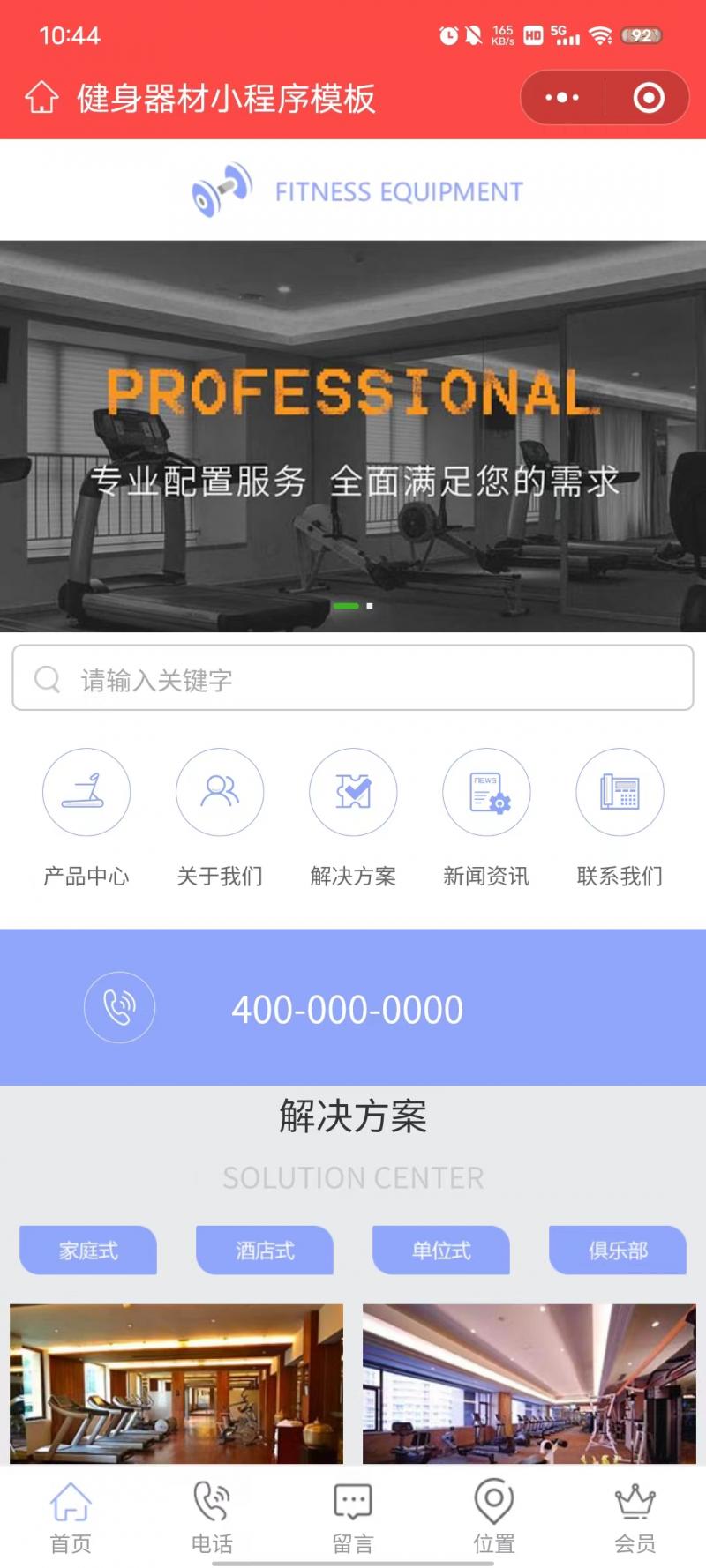Switch to the 会员 member tab
706x1568 pixels.
(635, 1517)
